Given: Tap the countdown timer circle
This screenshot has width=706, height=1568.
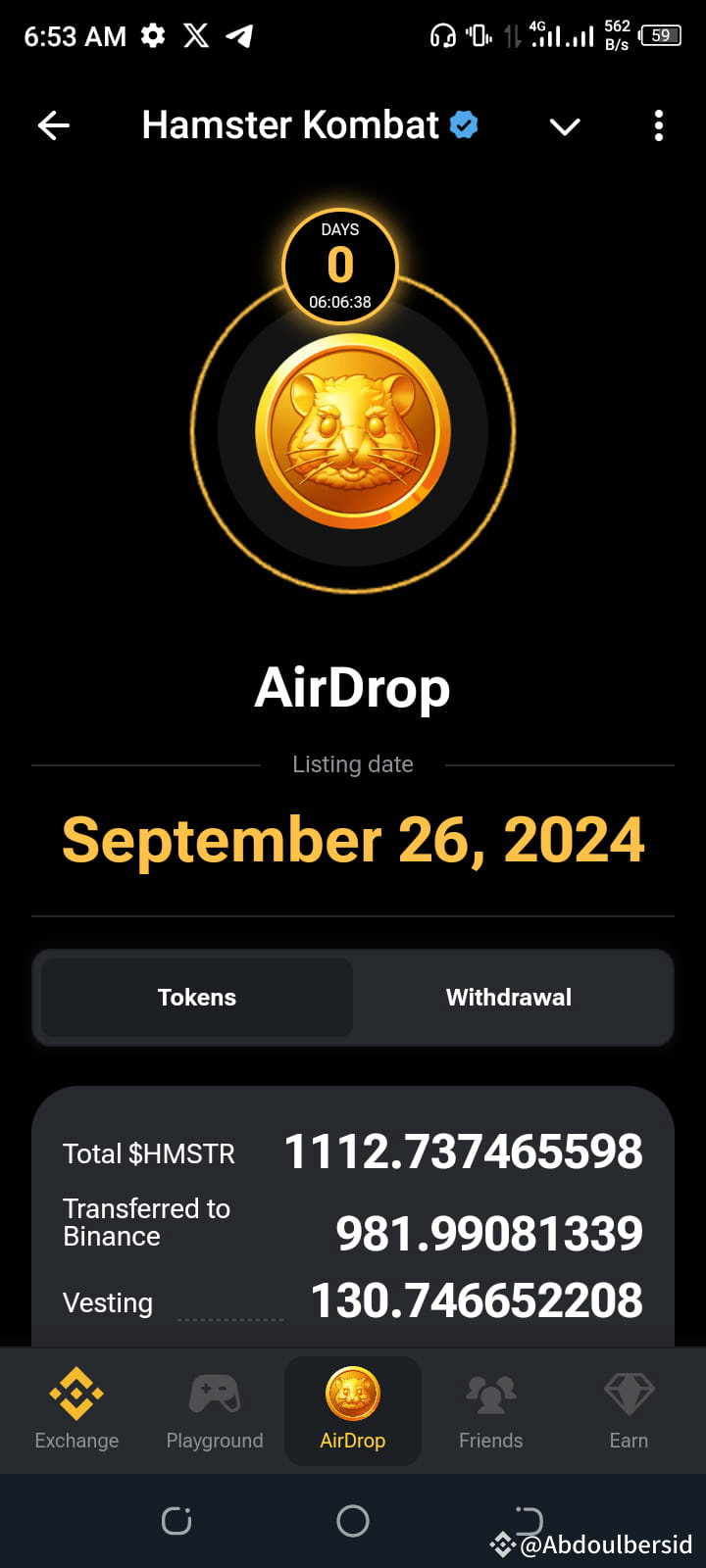Looking at the screenshot, I should pos(339,266).
